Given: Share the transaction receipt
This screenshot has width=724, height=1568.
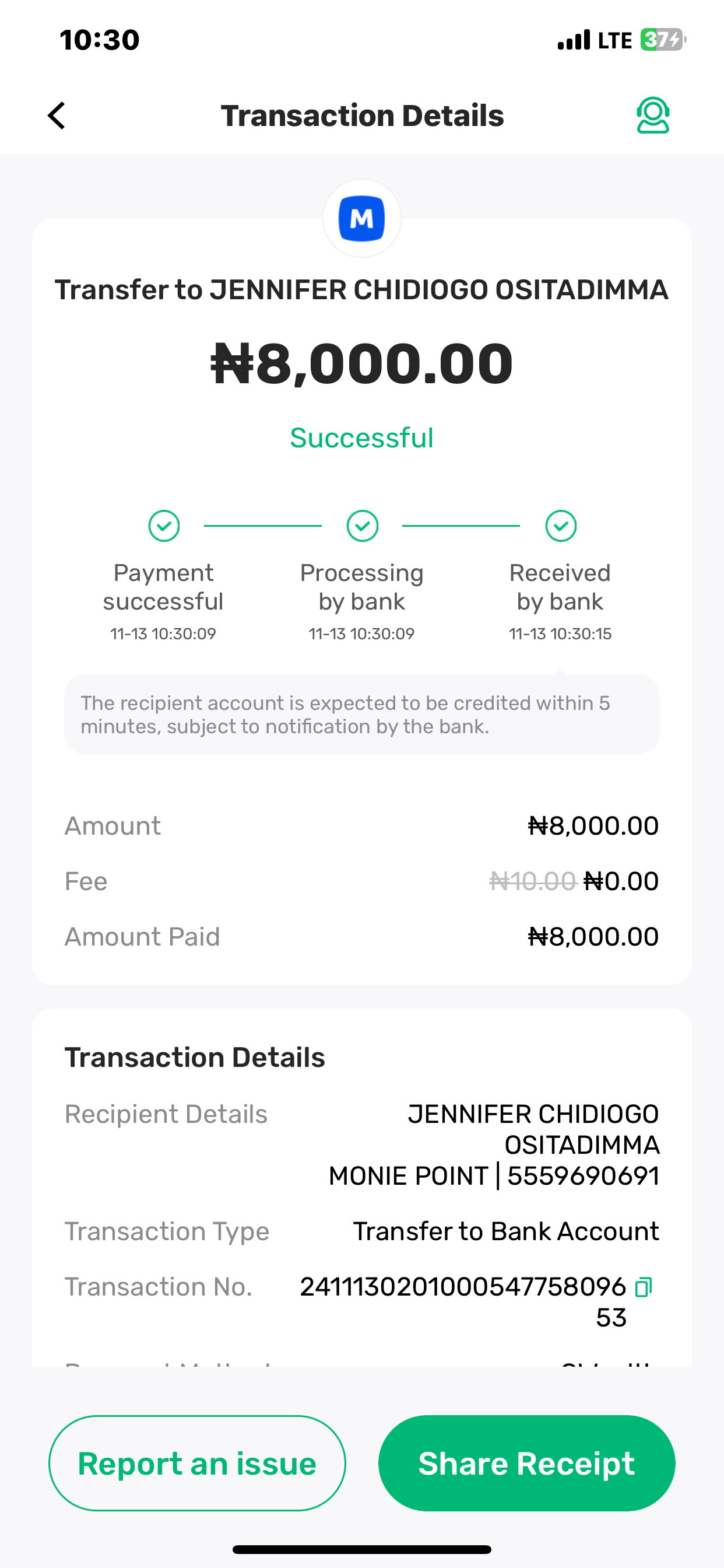Looking at the screenshot, I should coord(526,1464).
